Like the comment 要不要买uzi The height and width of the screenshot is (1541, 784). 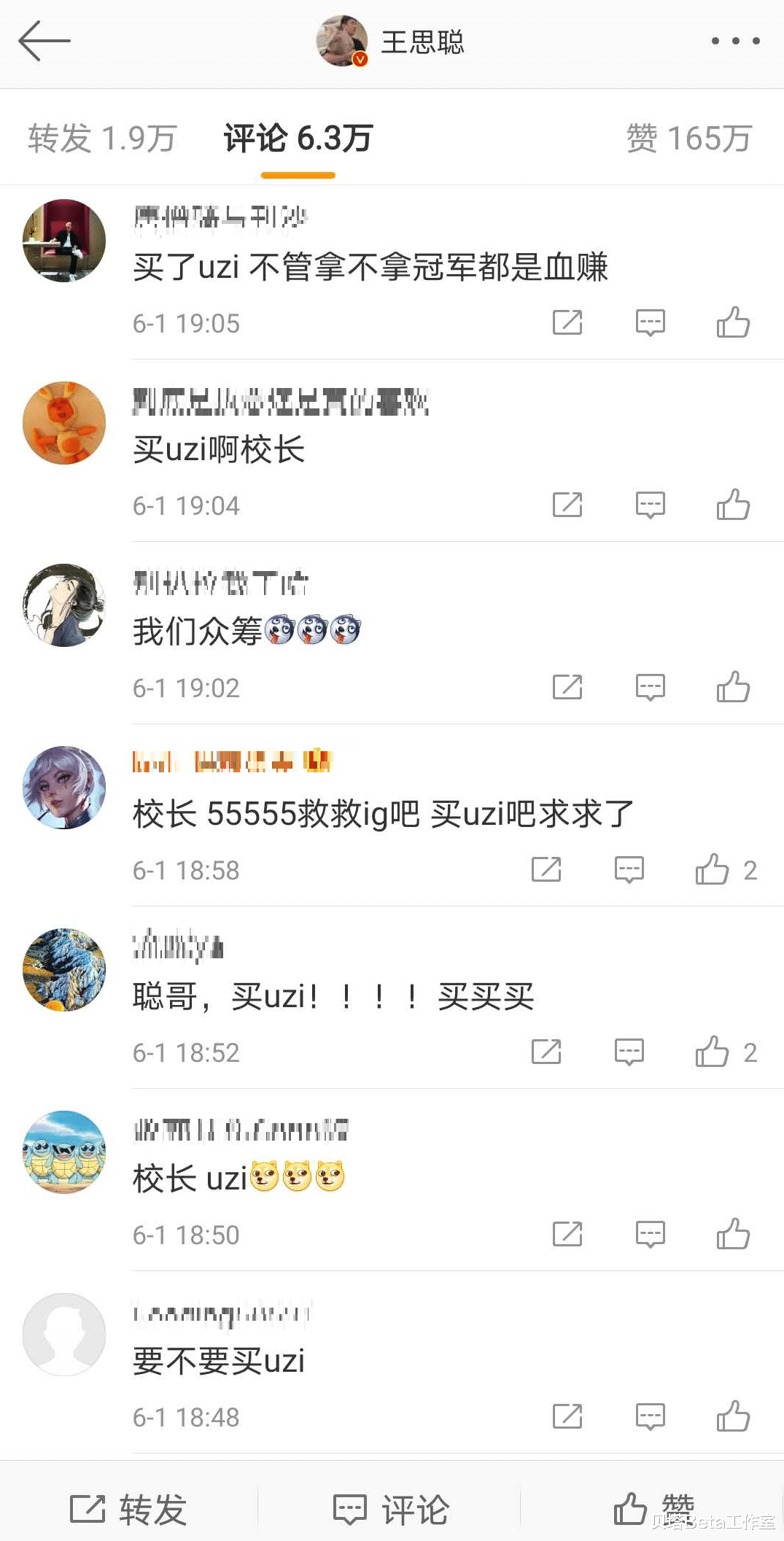pyautogui.click(x=734, y=1416)
